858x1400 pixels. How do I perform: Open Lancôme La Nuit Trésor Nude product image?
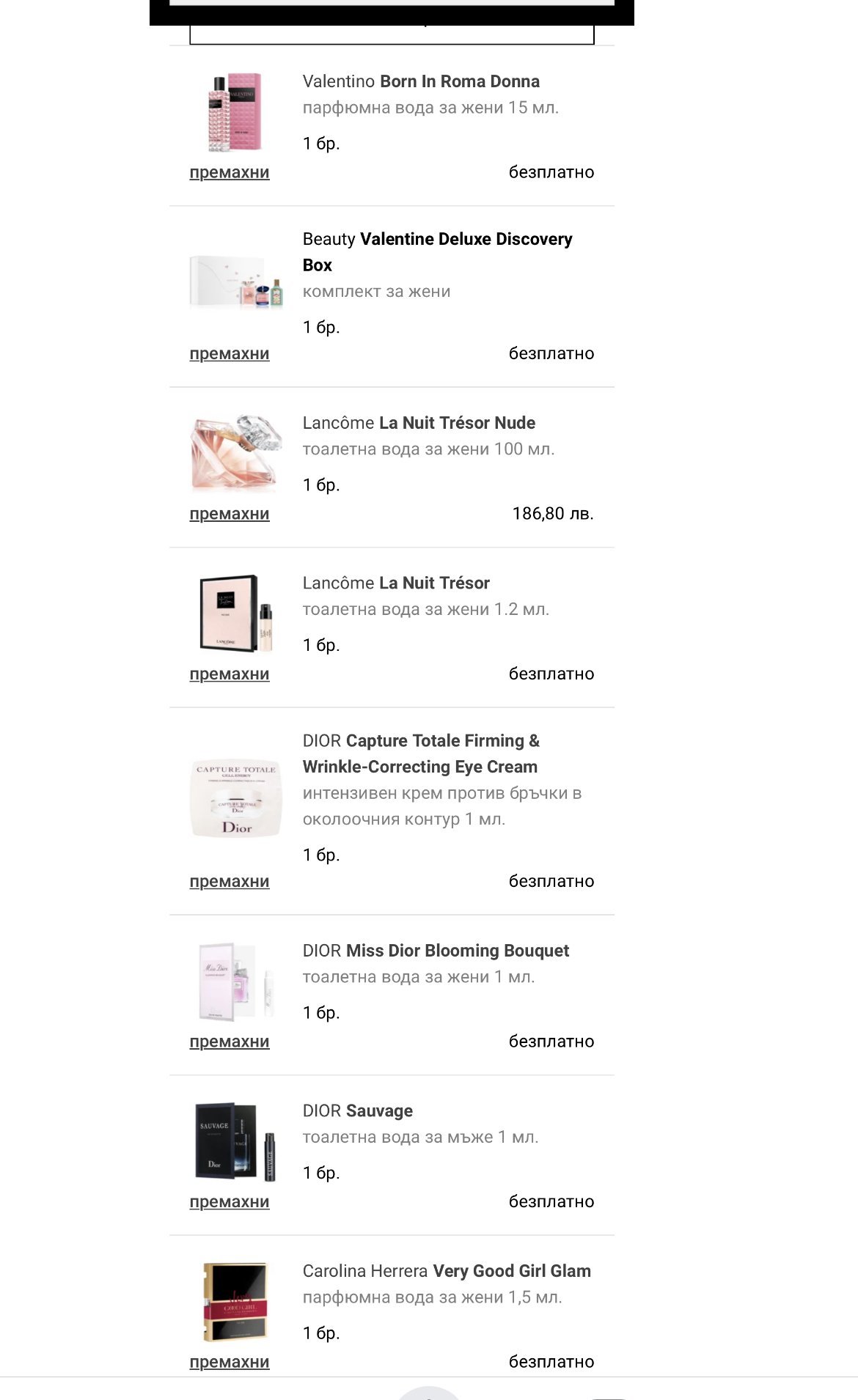(236, 453)
